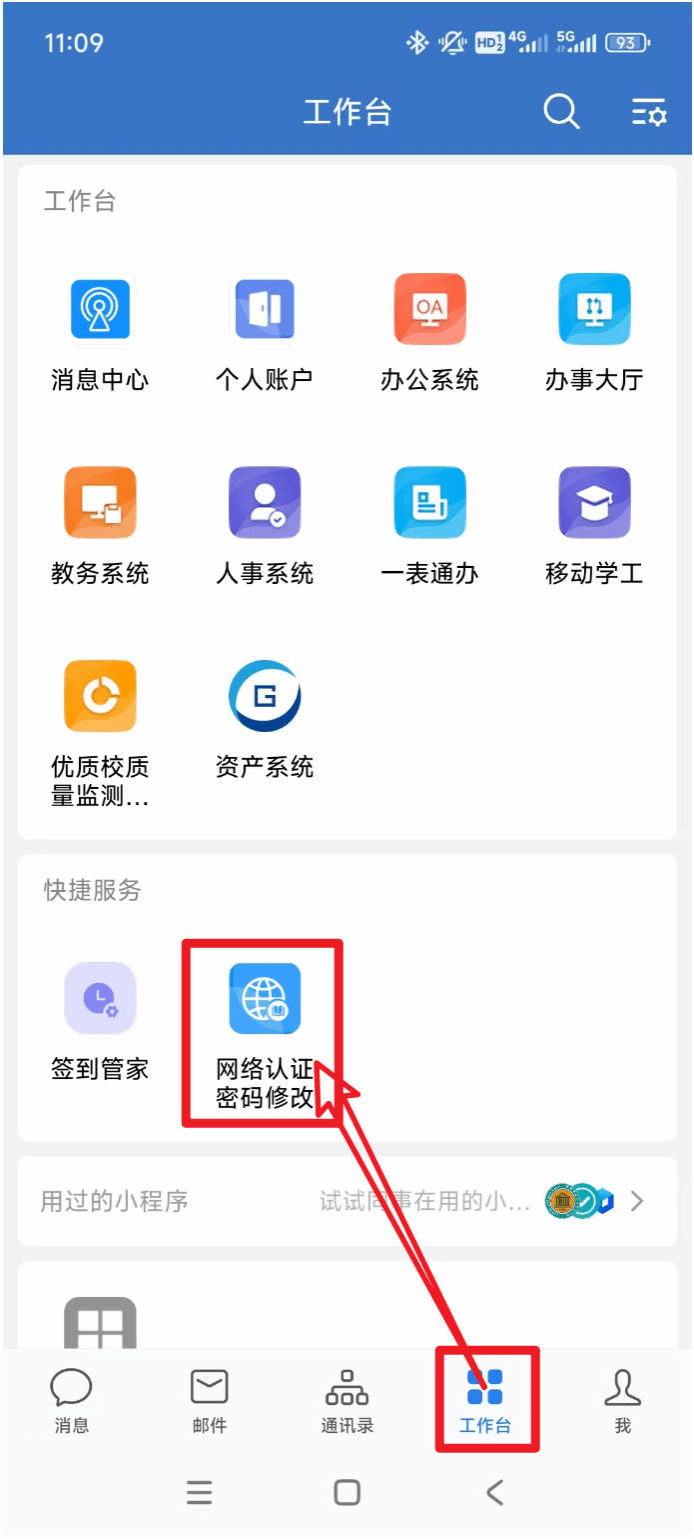Open 消息中心 app
Screen dimensions: 694x1539
pyautogui.click(x=100, y=310)
